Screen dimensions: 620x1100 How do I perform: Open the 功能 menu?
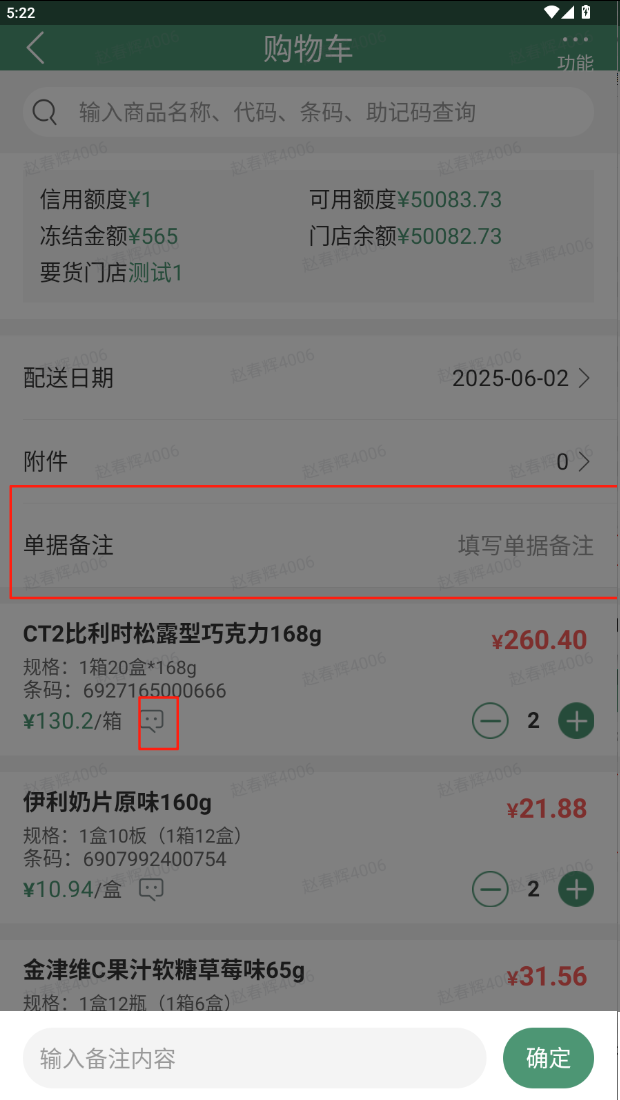[575, 52]
